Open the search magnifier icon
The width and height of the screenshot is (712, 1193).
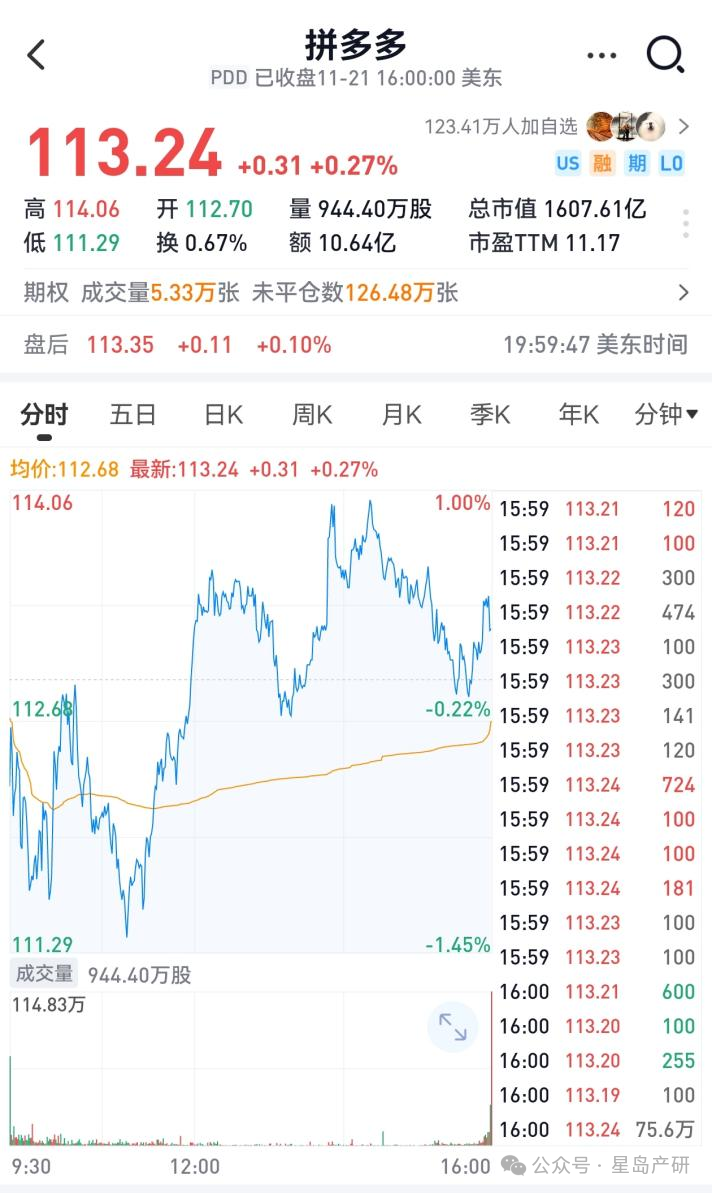coord(664,55)
